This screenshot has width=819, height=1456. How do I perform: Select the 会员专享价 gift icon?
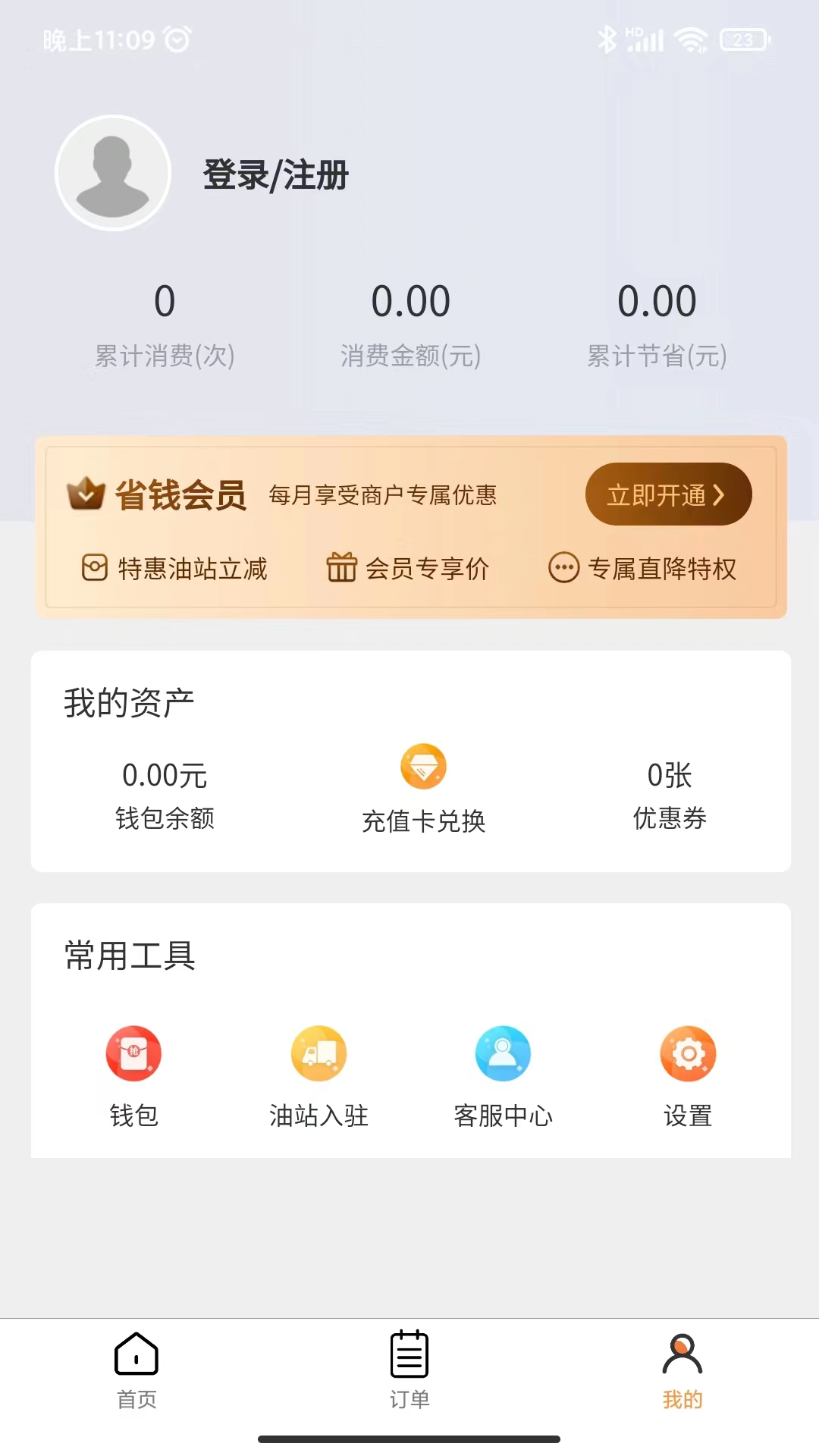tap(342, 568)
